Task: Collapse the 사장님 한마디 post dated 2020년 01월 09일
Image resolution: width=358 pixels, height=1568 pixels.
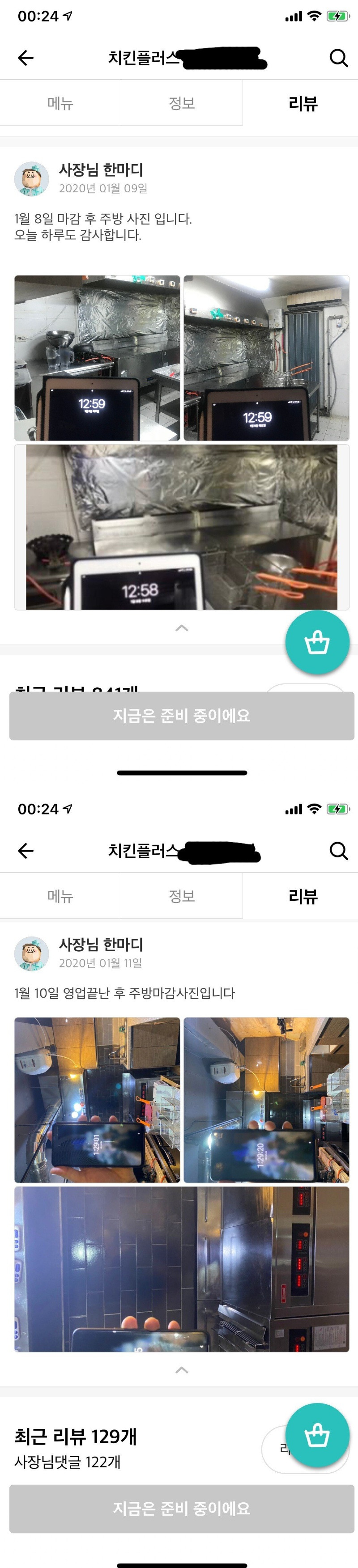Action: 181,627
